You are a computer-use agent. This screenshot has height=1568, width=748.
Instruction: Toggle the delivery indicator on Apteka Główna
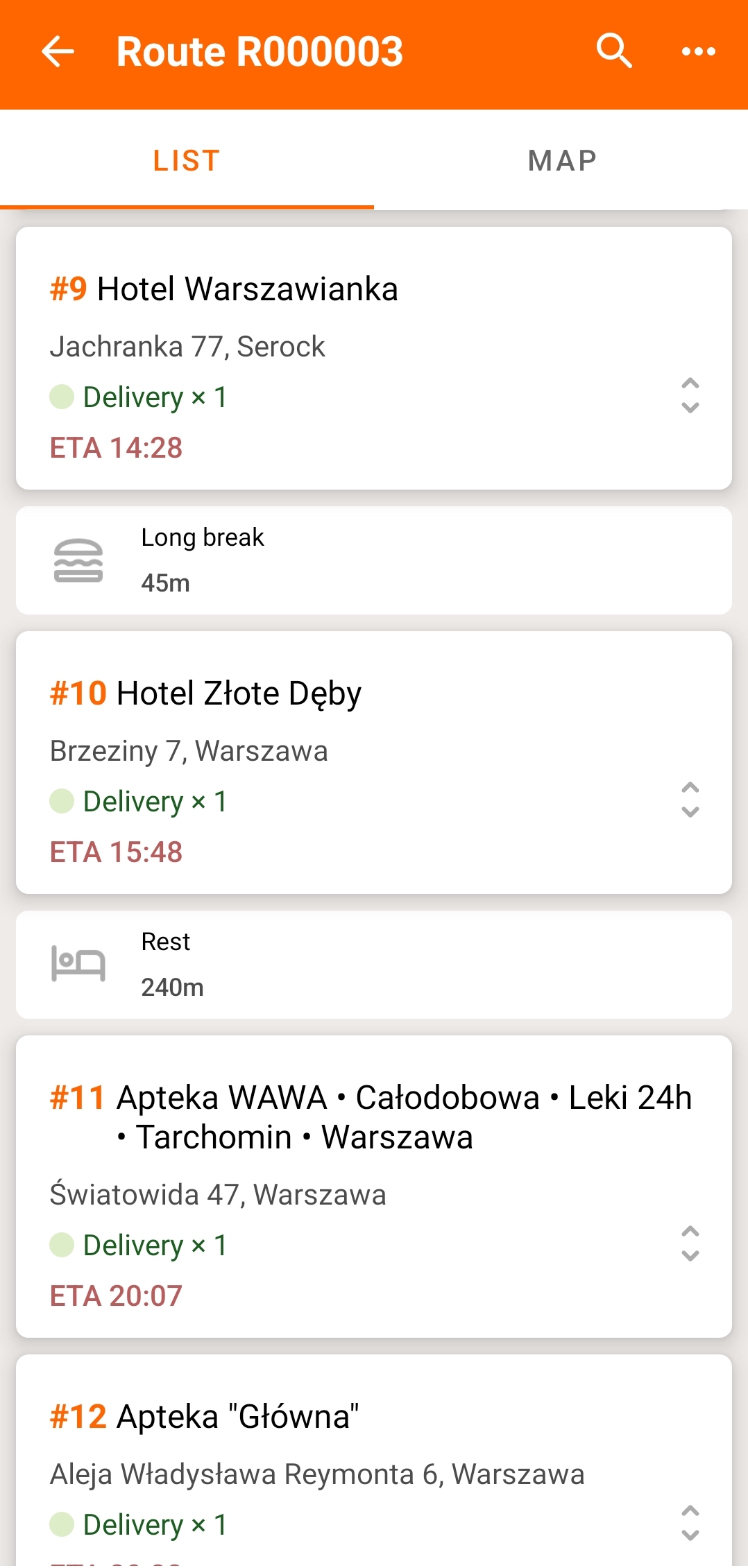(x=61, y=1524)
